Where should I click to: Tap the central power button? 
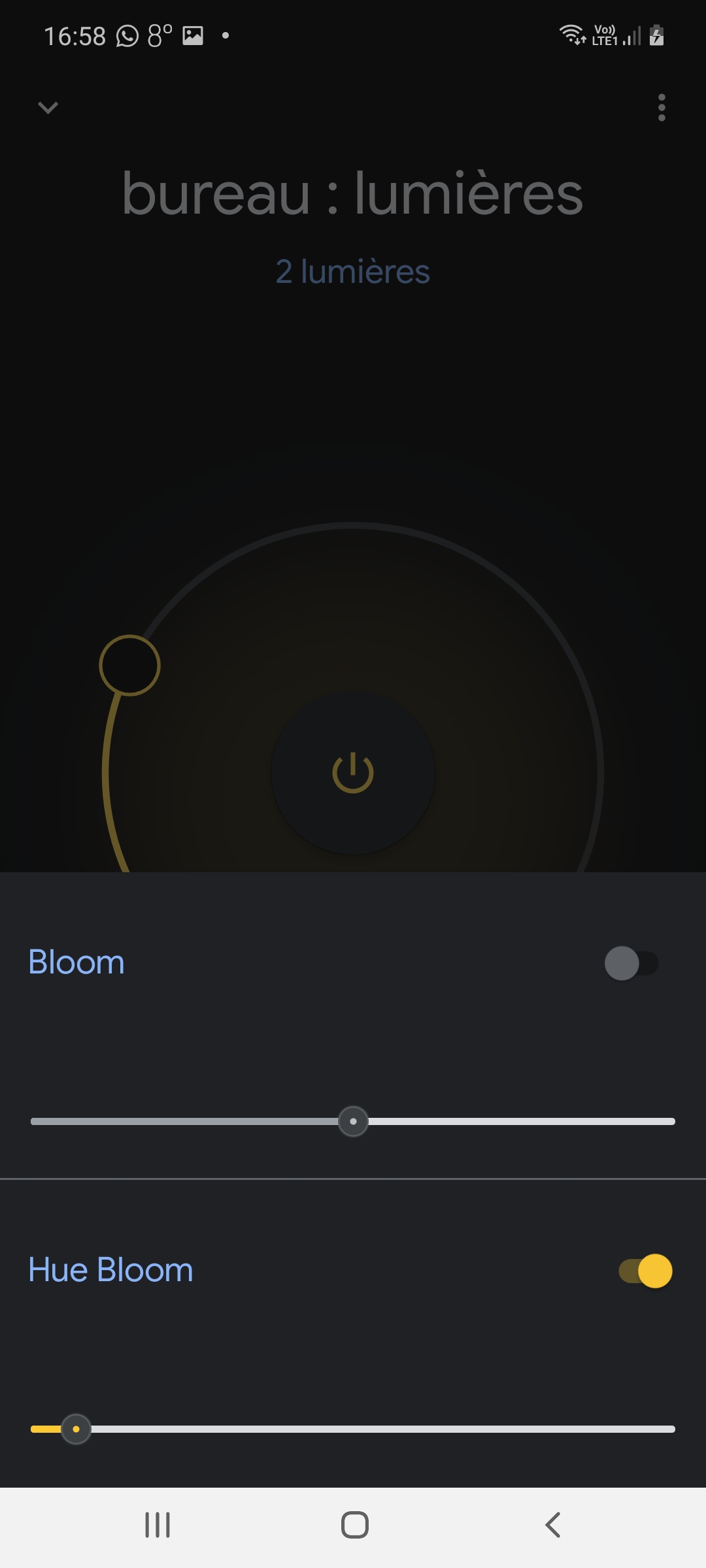[x=353, y=773]
